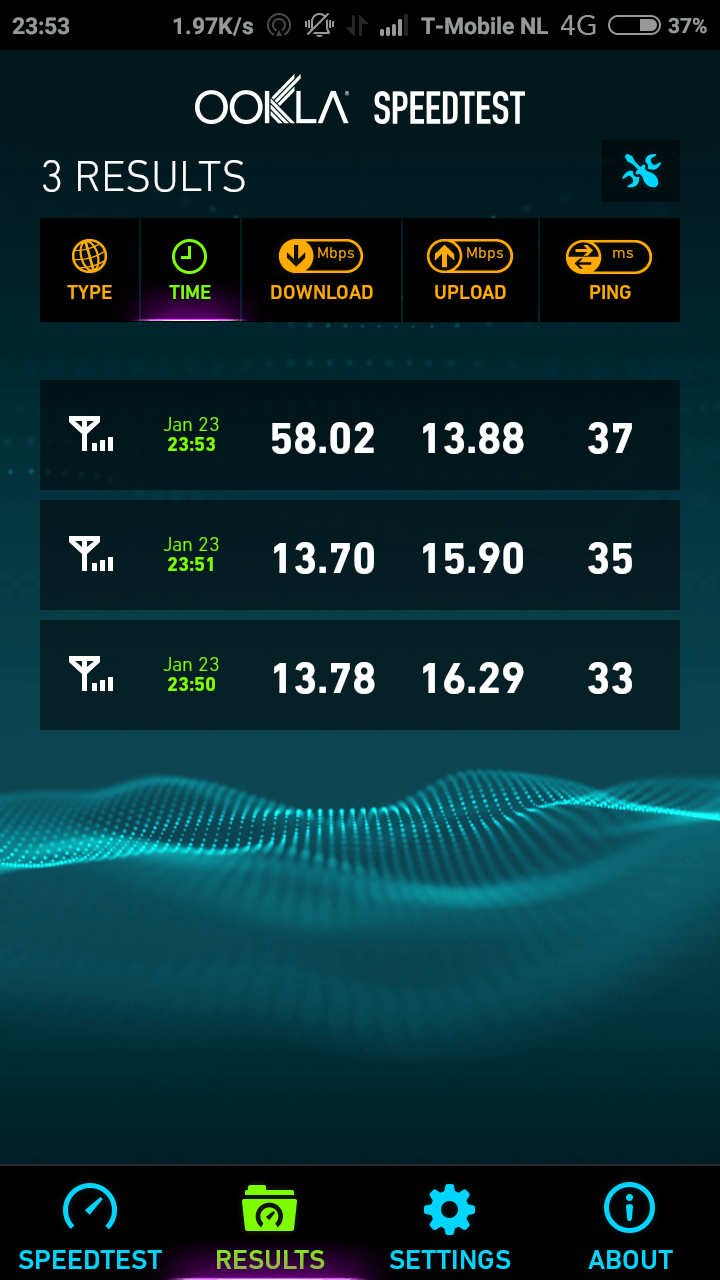Open the 23:53 result with 58.02 download
Viewport: 720px width, 1280px height.
pos(360,435)
